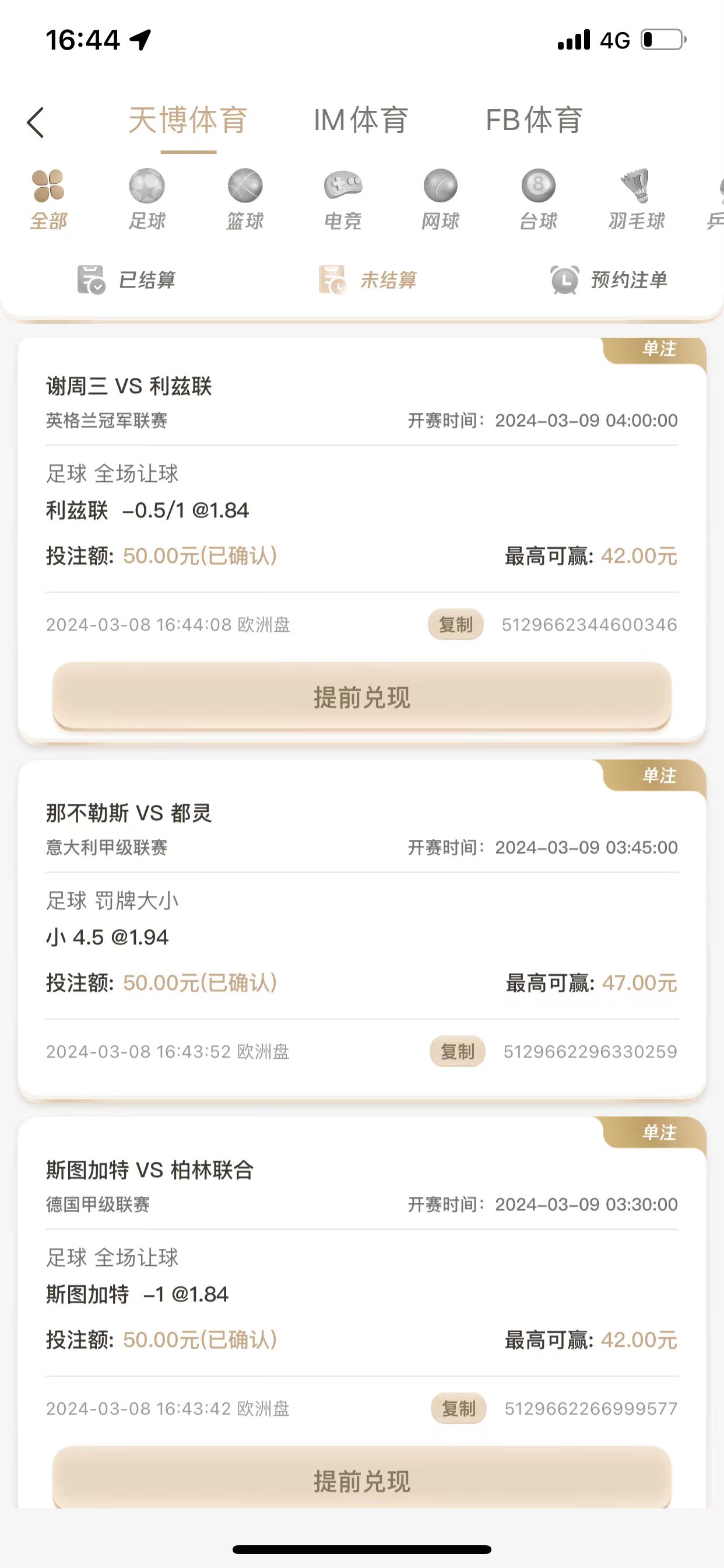The height and width of the screenshot is (1568, 724).
Task: Go back using the top-left arrow
Action: tap(36, 123)
